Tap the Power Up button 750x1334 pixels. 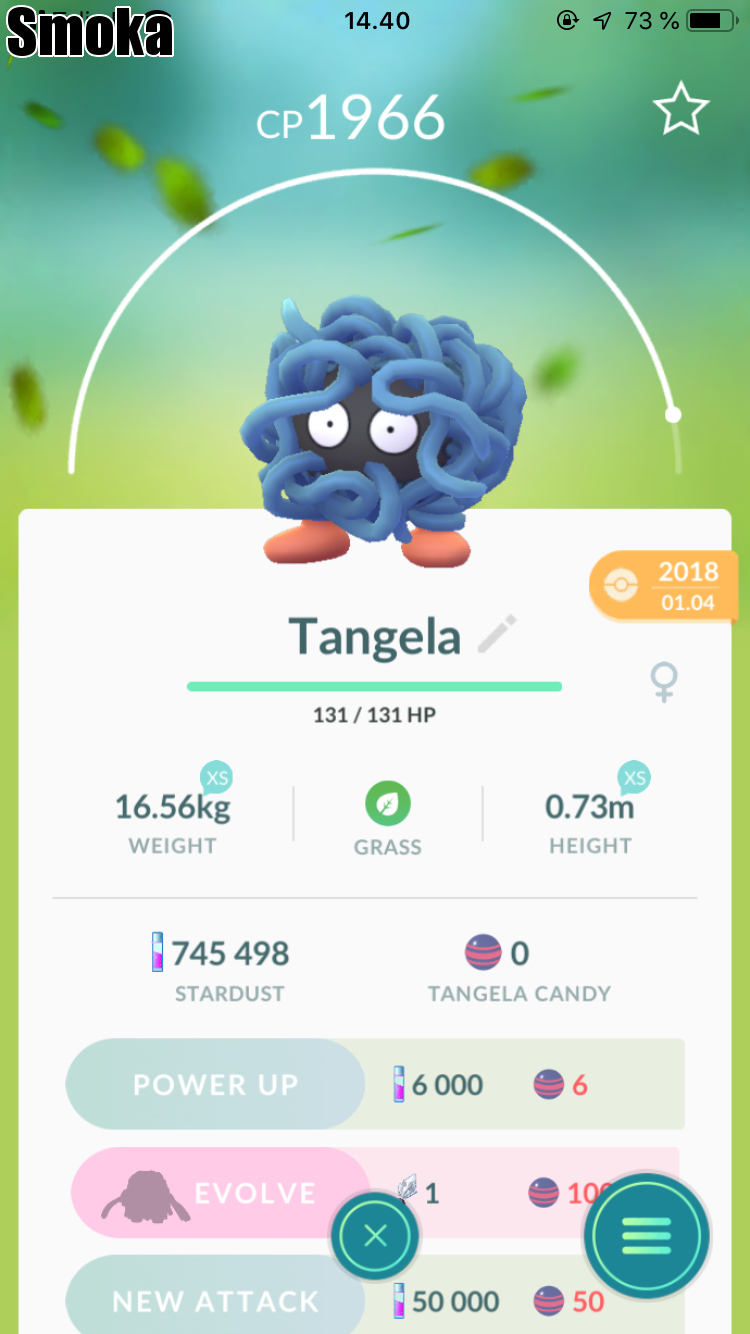pos(215,1084)
